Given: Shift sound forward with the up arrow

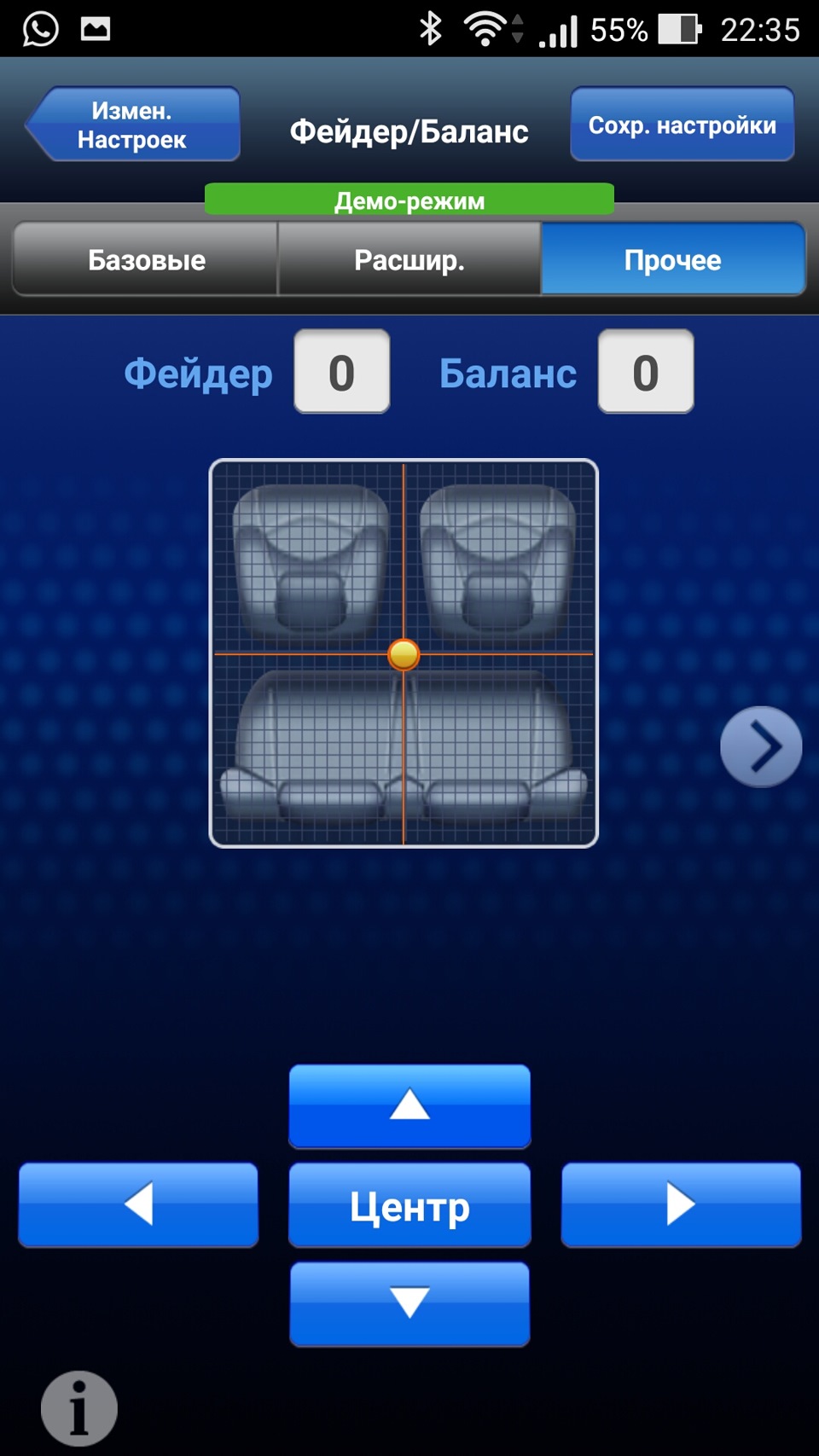Looking at the screenshot, I should (x=409, y=1105).
